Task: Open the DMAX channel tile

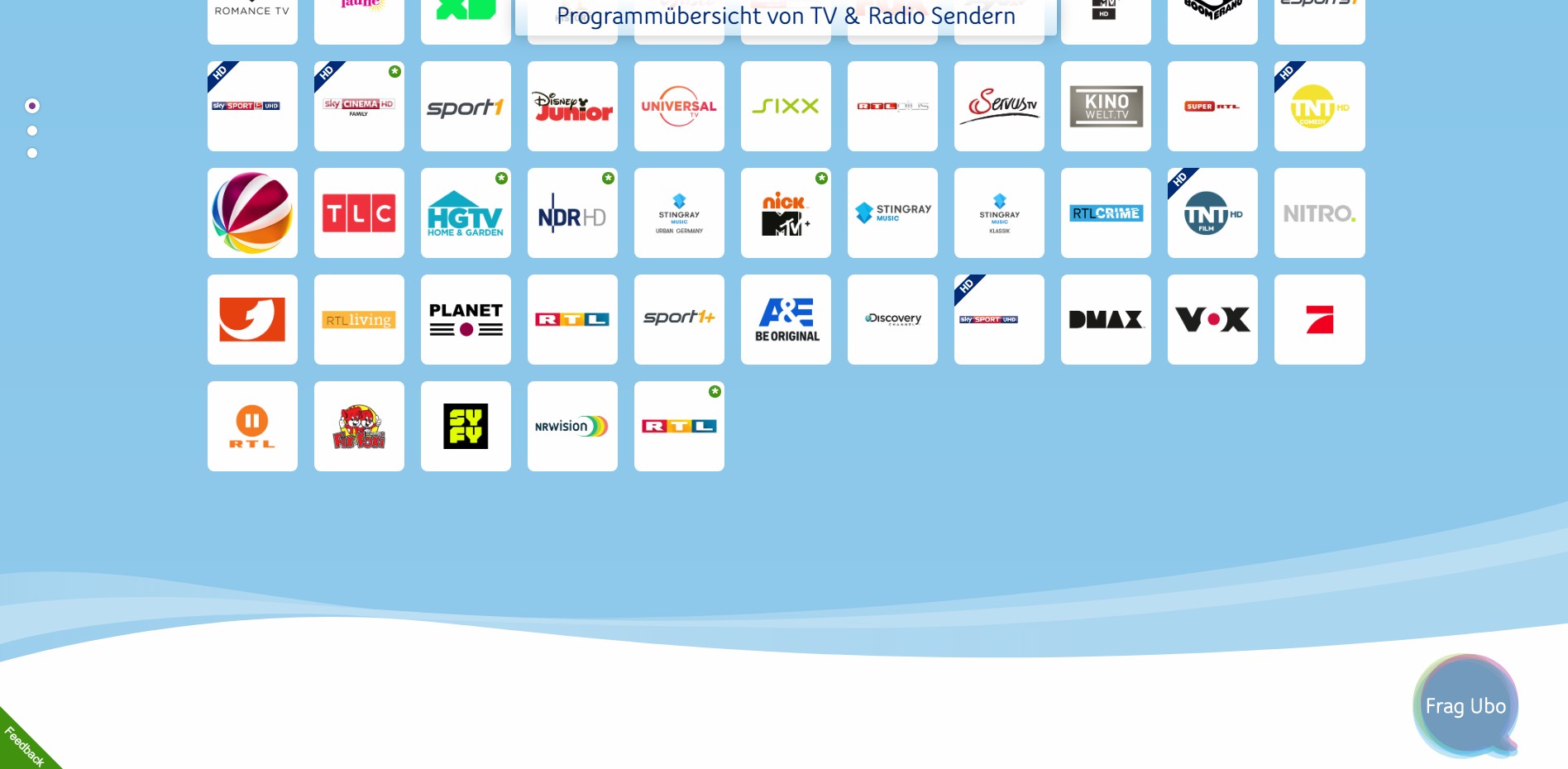Action: point(1106,319)
